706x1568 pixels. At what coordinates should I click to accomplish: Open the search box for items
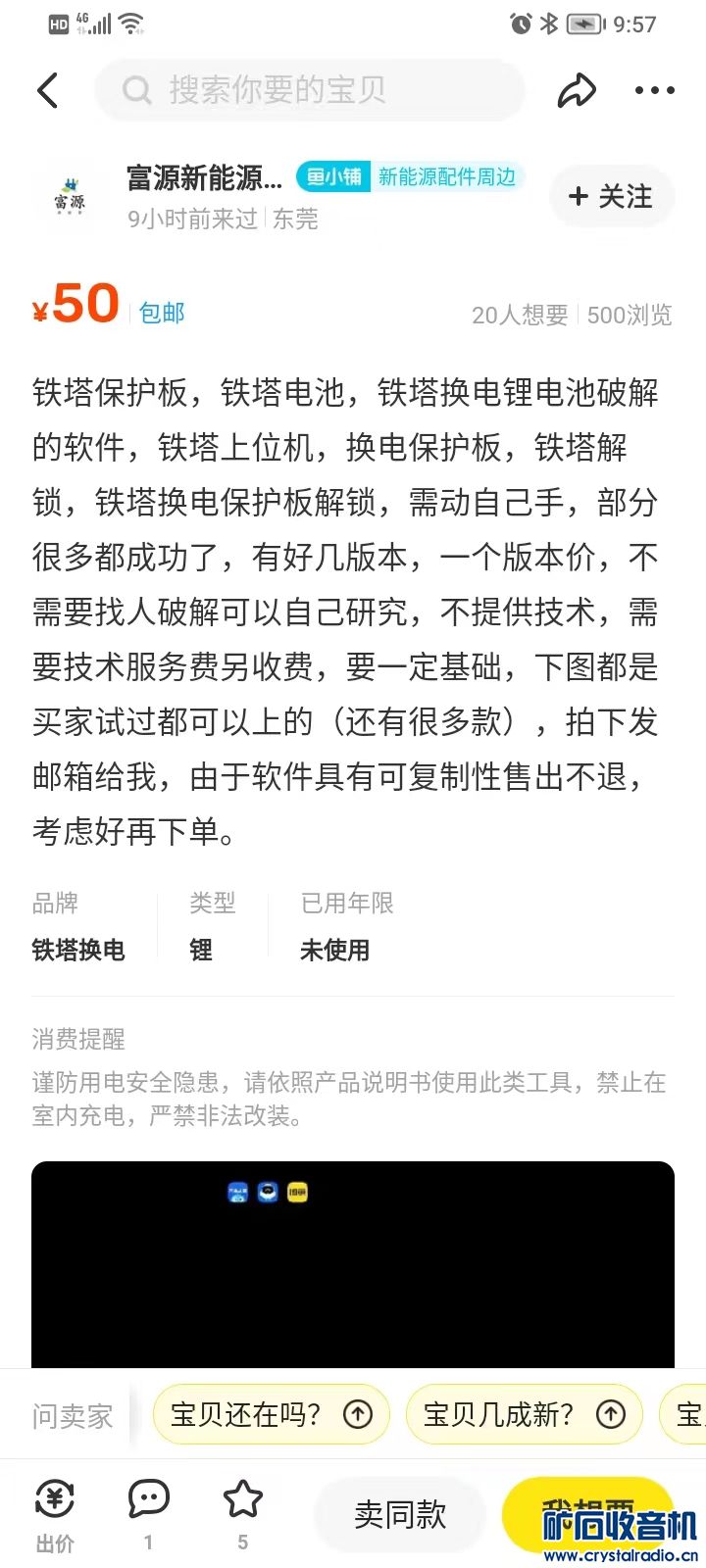pos(309,90)
